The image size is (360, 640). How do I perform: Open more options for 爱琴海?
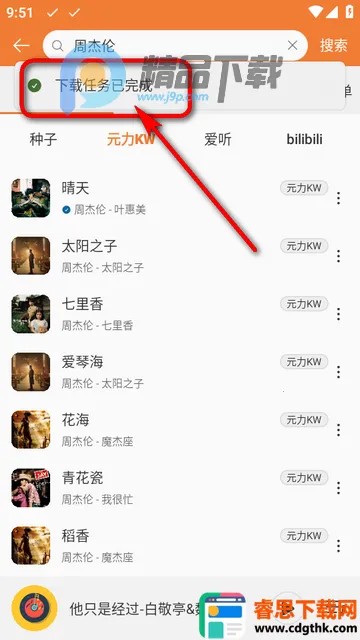338,372
